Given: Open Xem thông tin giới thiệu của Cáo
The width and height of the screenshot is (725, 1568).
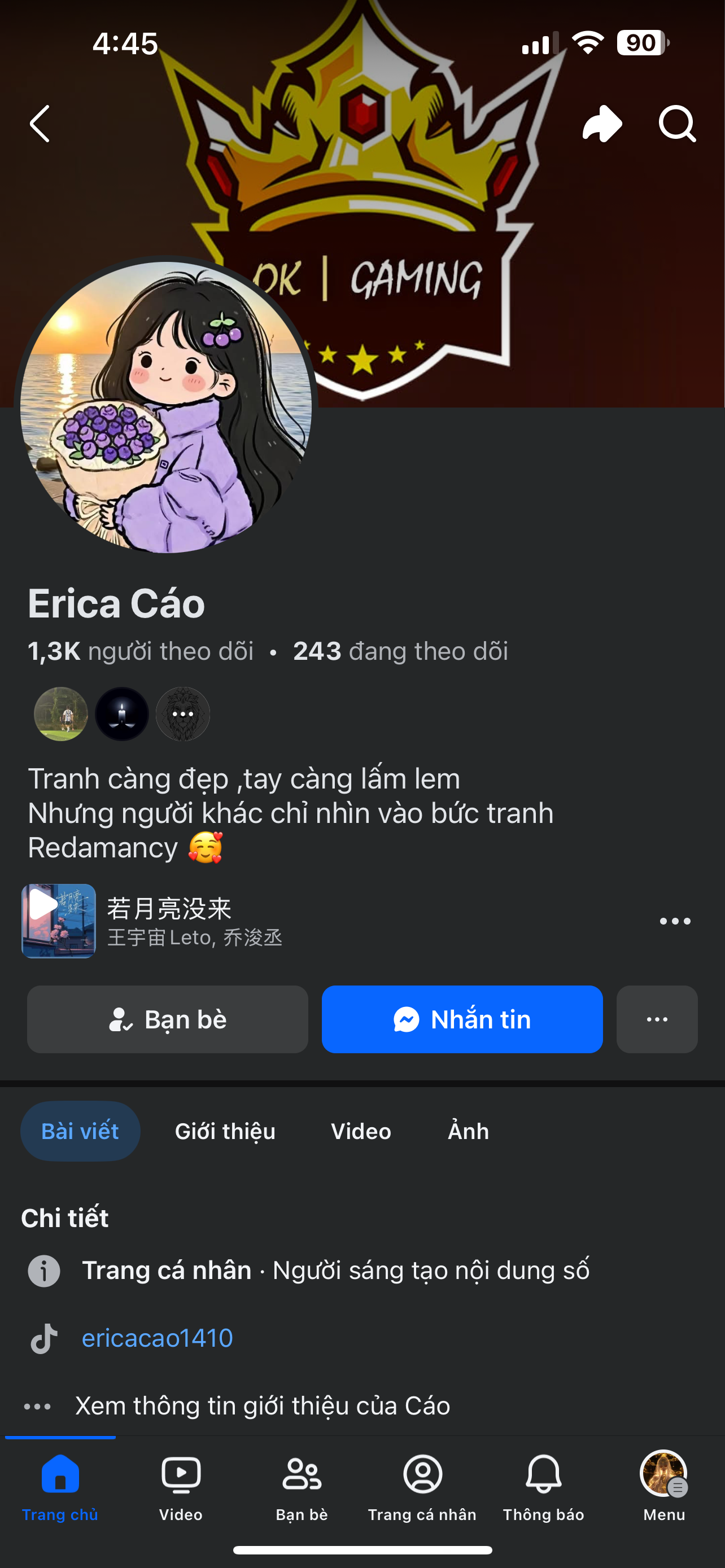Looking at the screenshot, I should tap(262, 1406).
